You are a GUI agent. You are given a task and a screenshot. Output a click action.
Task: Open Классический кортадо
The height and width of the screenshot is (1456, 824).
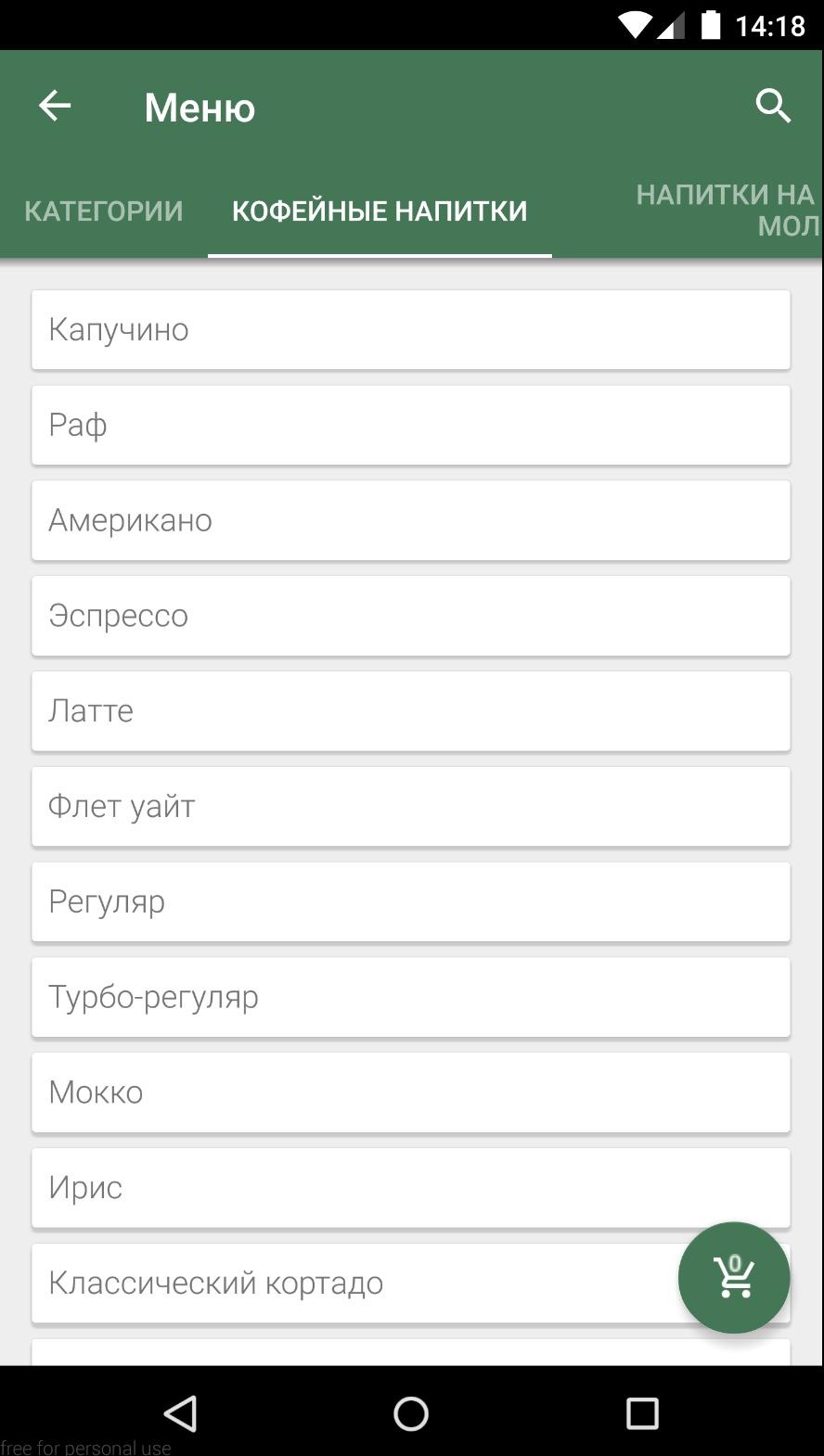click(353, 1284)
